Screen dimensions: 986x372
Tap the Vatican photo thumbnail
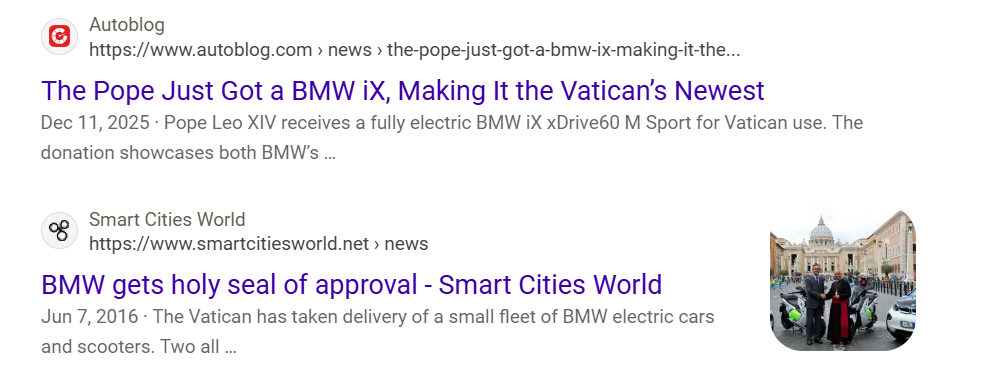(x=843, y=281)
